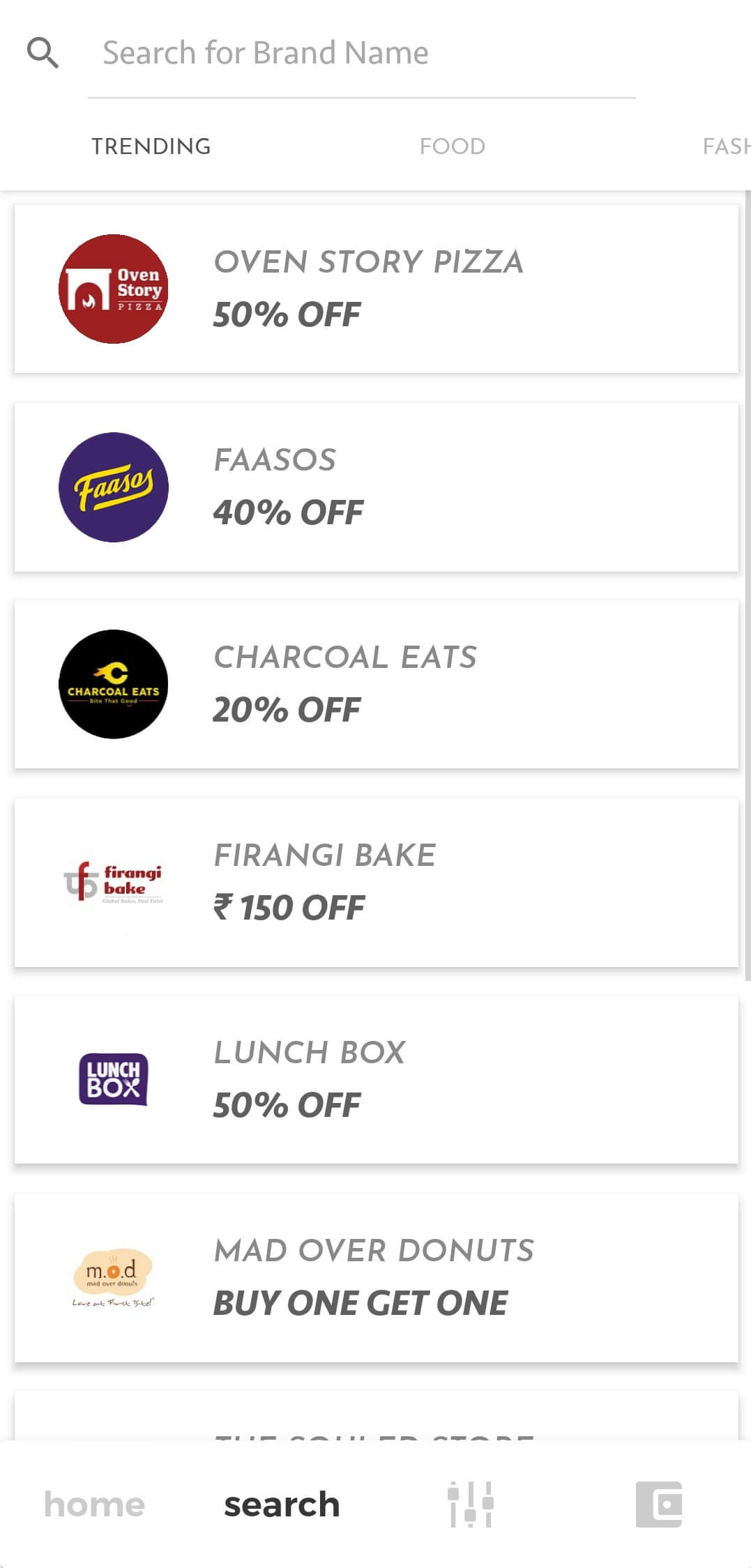Switch to the Fashion tab
751x1568 pixels.
pos(727,146)
